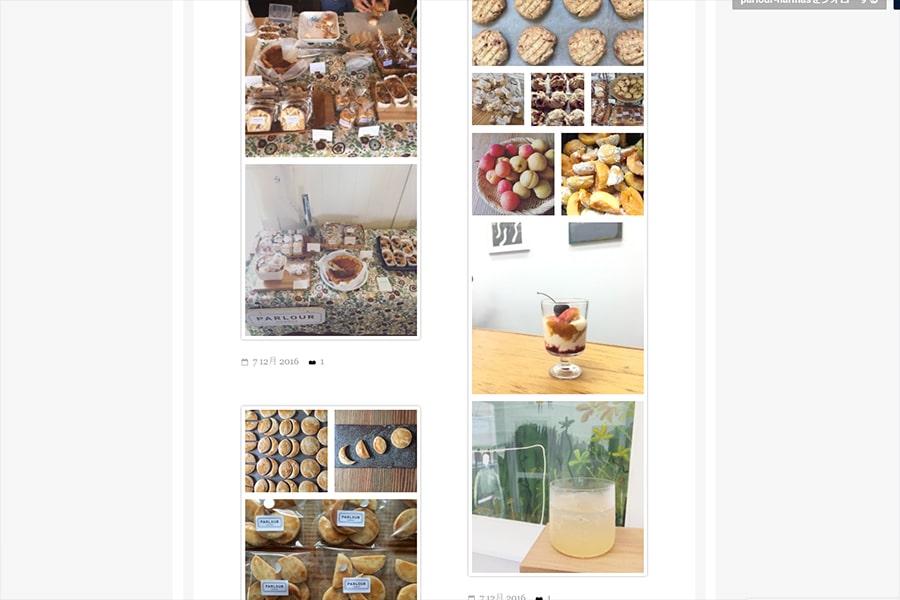Open the photo of sliced persimmon pastries
Viewport: 900px width, 600px height.
coord(602,174)
